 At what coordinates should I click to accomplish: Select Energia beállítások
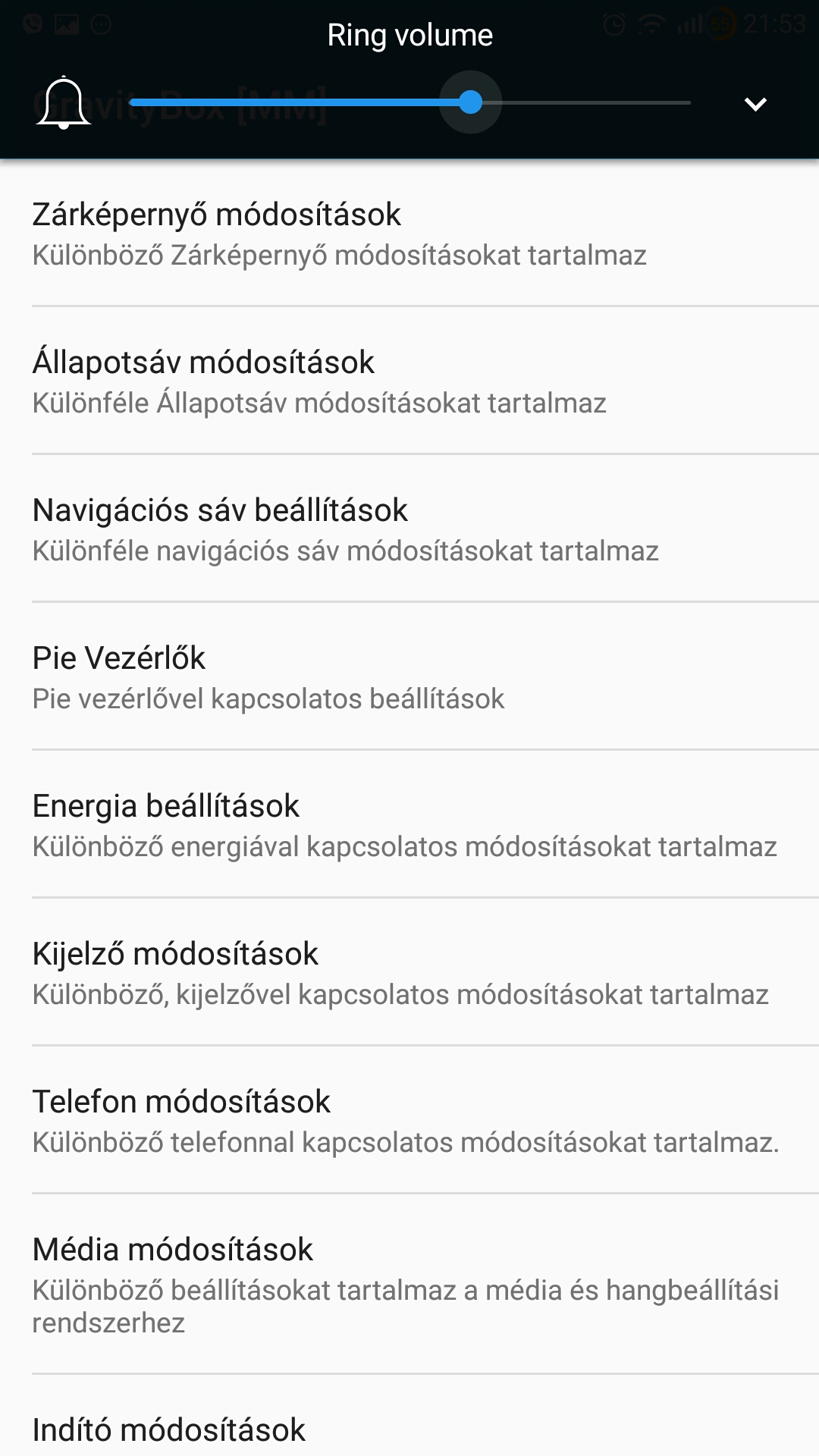click(409, 825)
